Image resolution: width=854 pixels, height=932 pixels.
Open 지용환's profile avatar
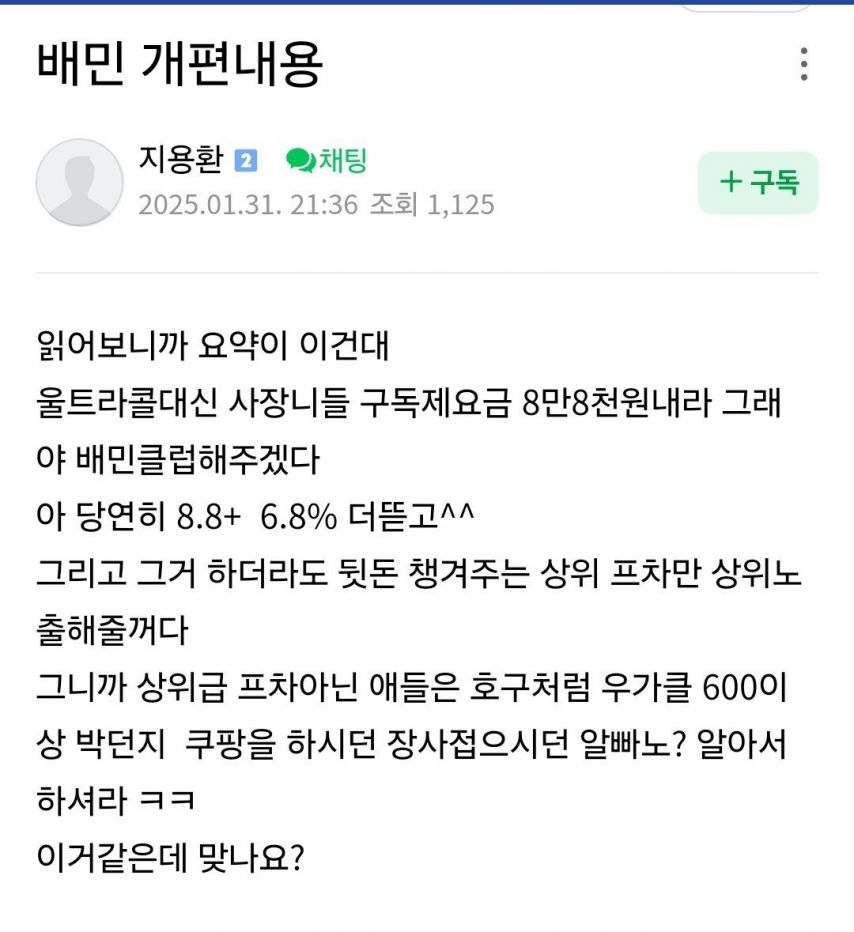click(x=79, y=182)
